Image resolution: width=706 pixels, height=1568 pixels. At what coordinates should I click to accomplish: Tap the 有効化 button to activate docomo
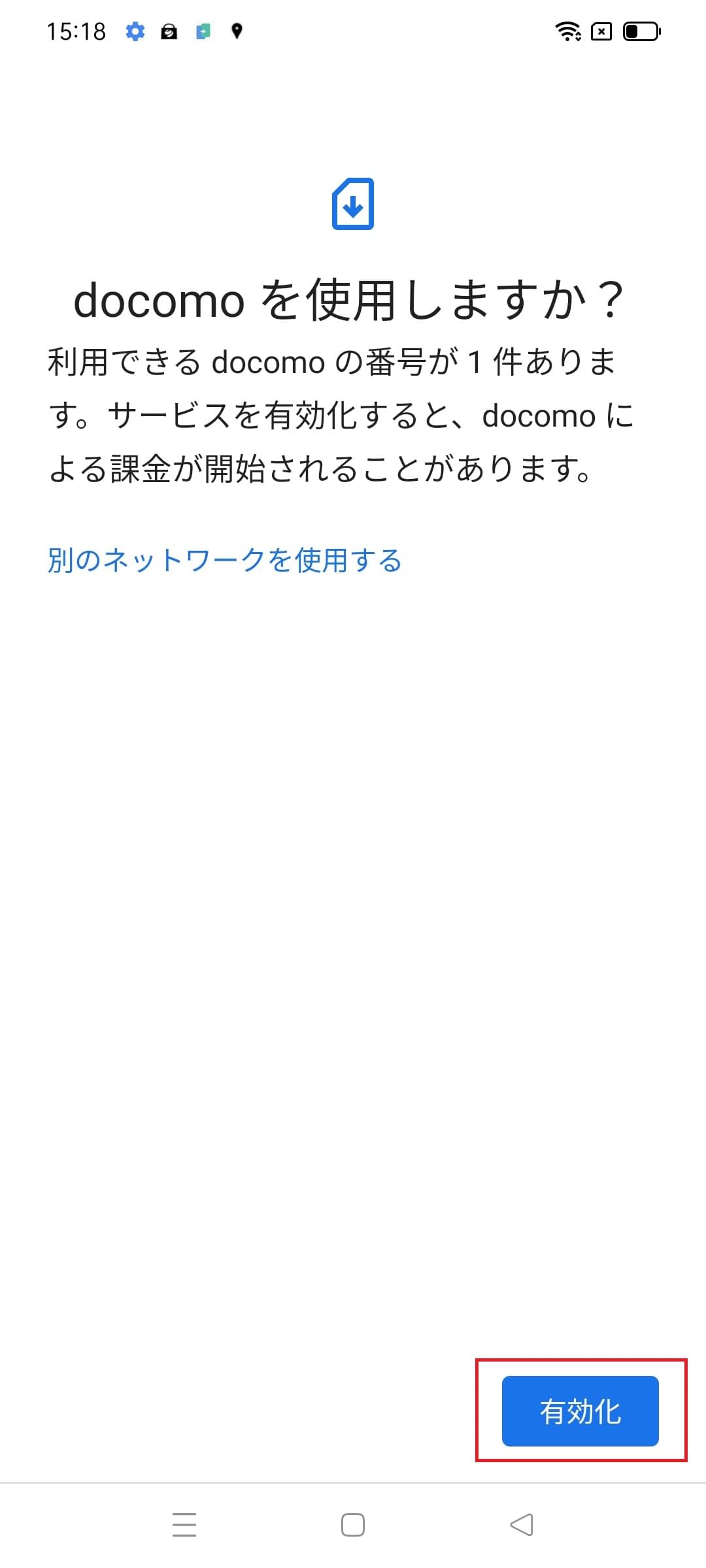(580, 1411)
